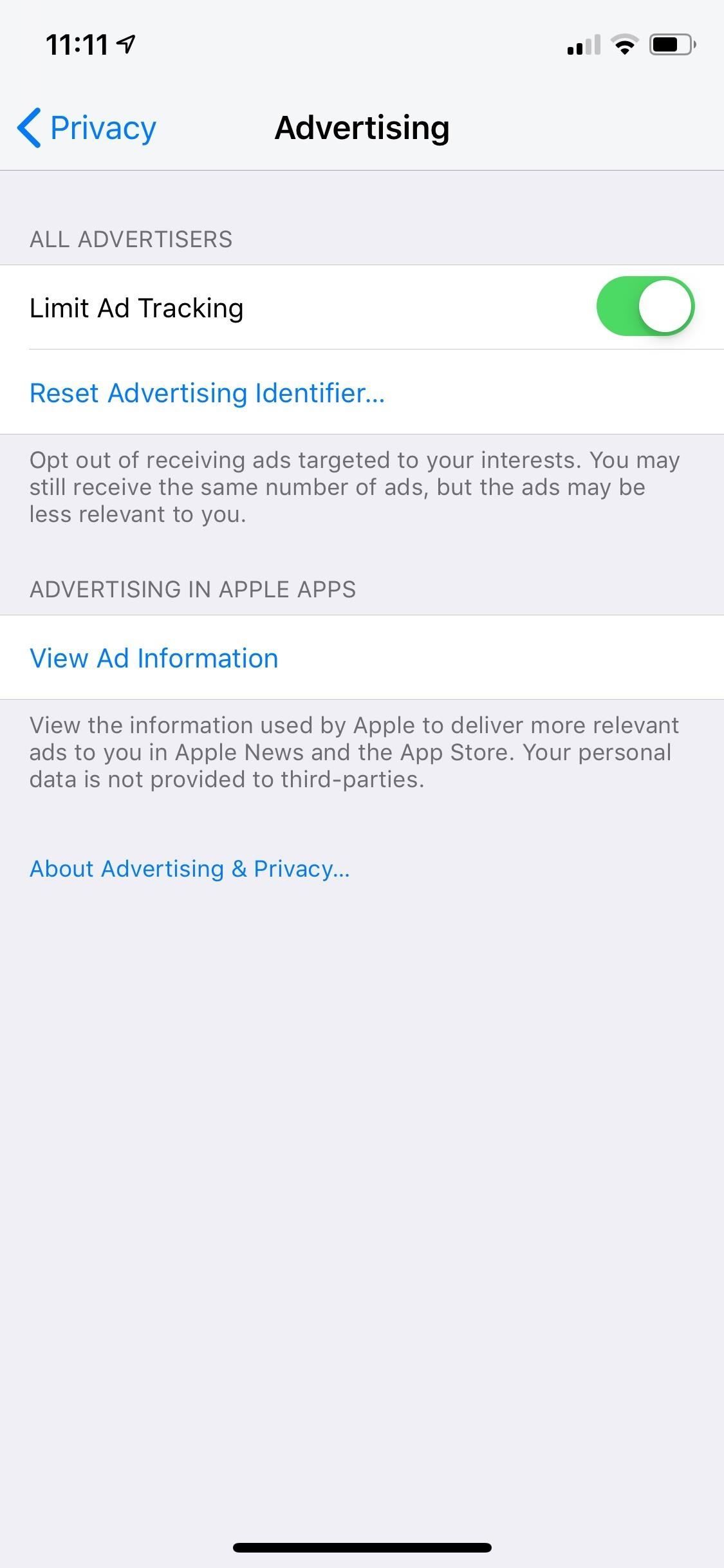Tap Reset Advertising Identifier
The width and height of the screenshot is (724, 1568).
(x=207, y=393)
